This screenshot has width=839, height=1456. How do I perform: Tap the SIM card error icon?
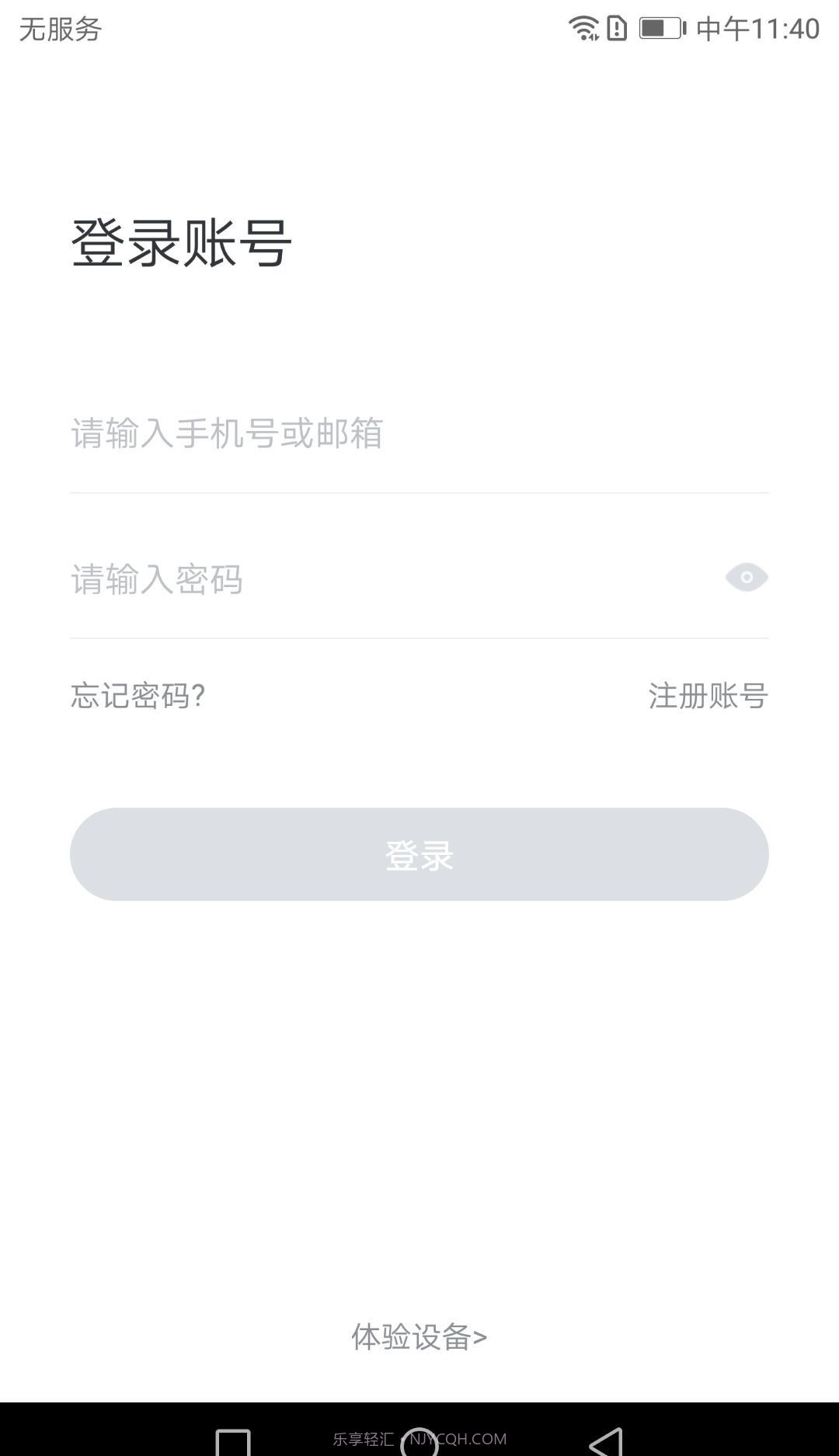pyautogui.click(x=614, y=27)
